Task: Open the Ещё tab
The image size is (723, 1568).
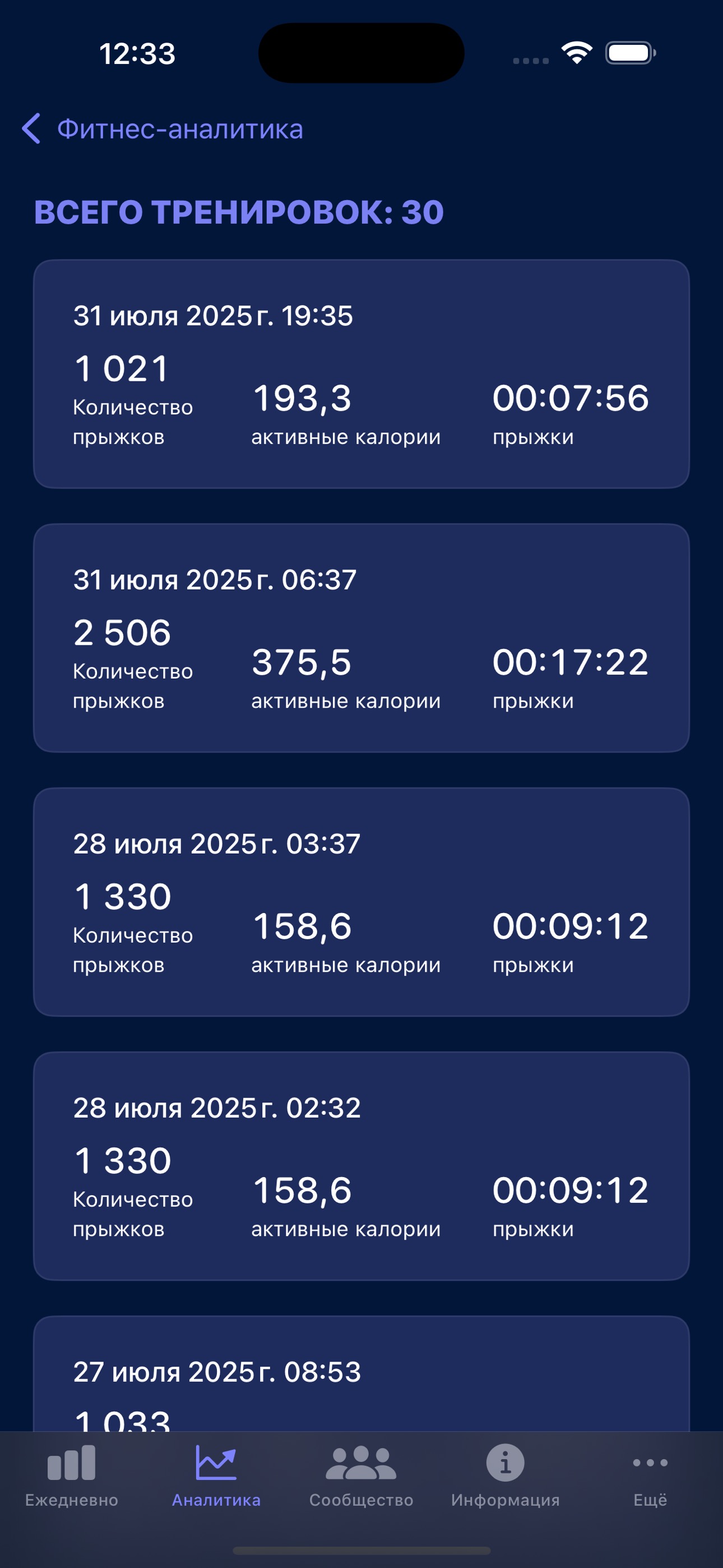Action: [650, 1475]
